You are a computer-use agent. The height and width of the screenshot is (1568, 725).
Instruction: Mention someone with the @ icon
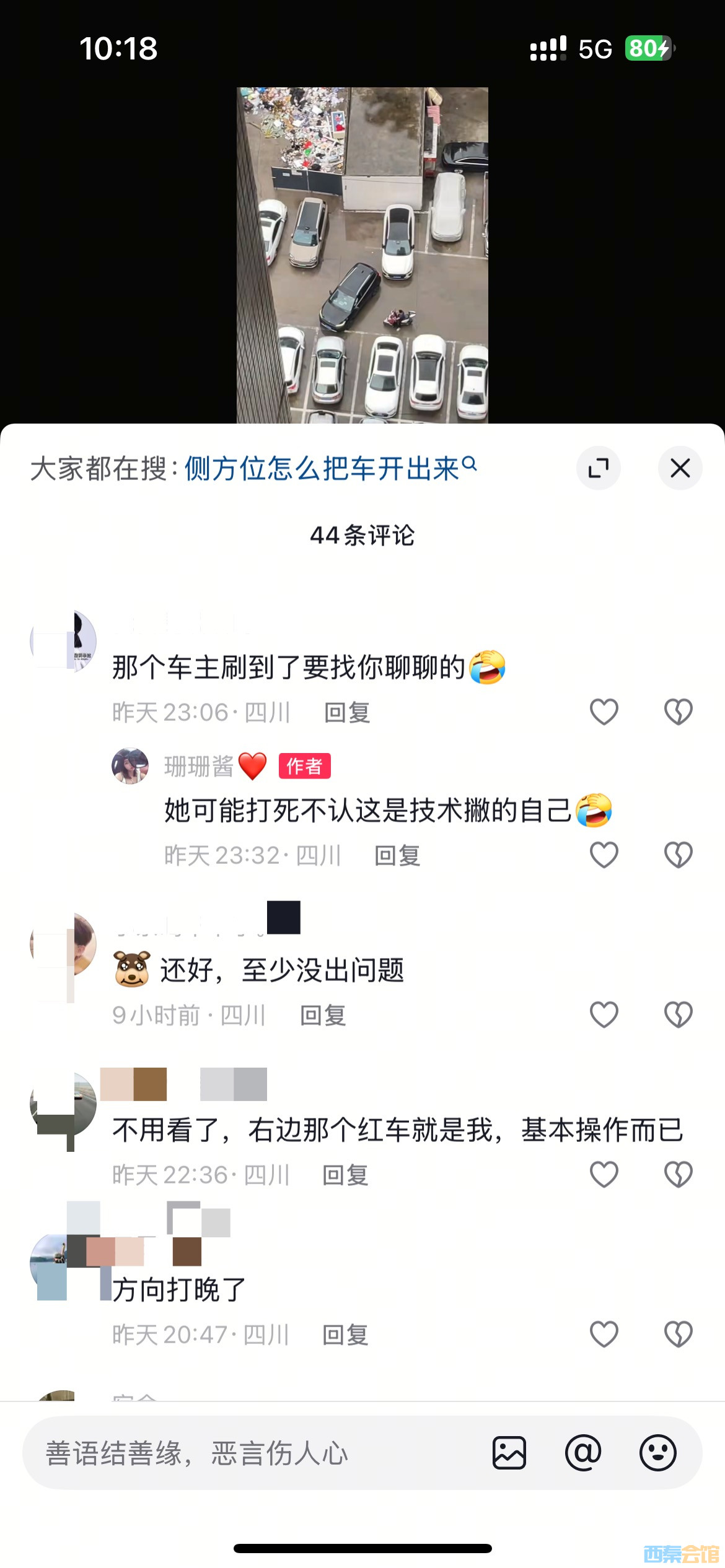click(583, 1453)
